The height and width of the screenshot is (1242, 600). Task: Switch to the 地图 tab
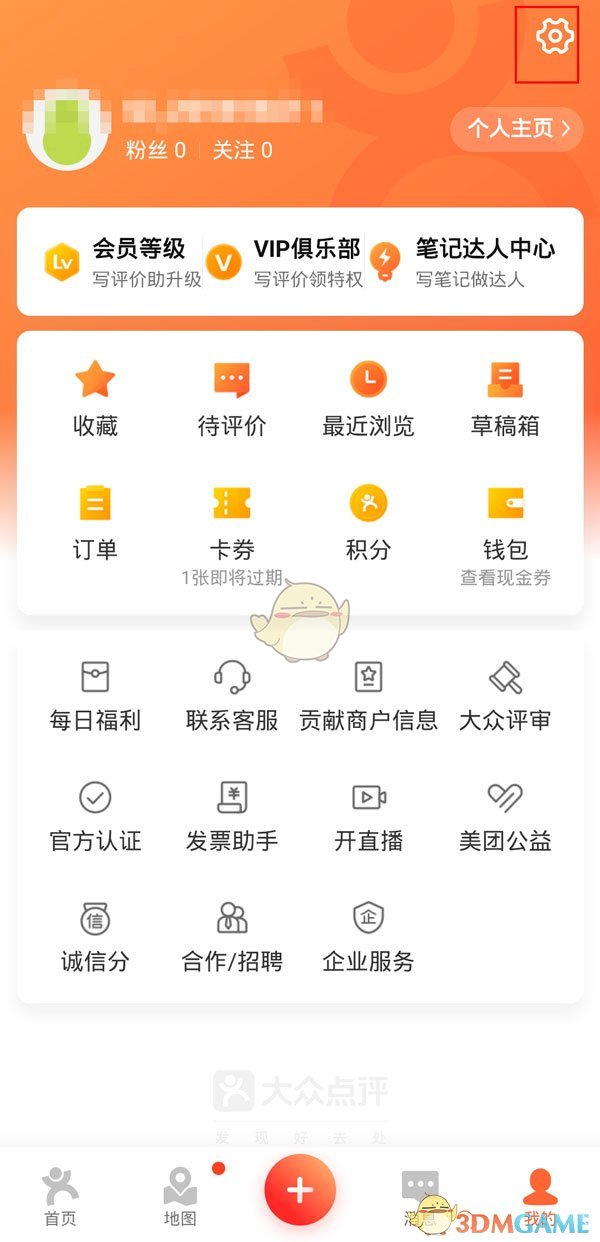point(180,1195)
